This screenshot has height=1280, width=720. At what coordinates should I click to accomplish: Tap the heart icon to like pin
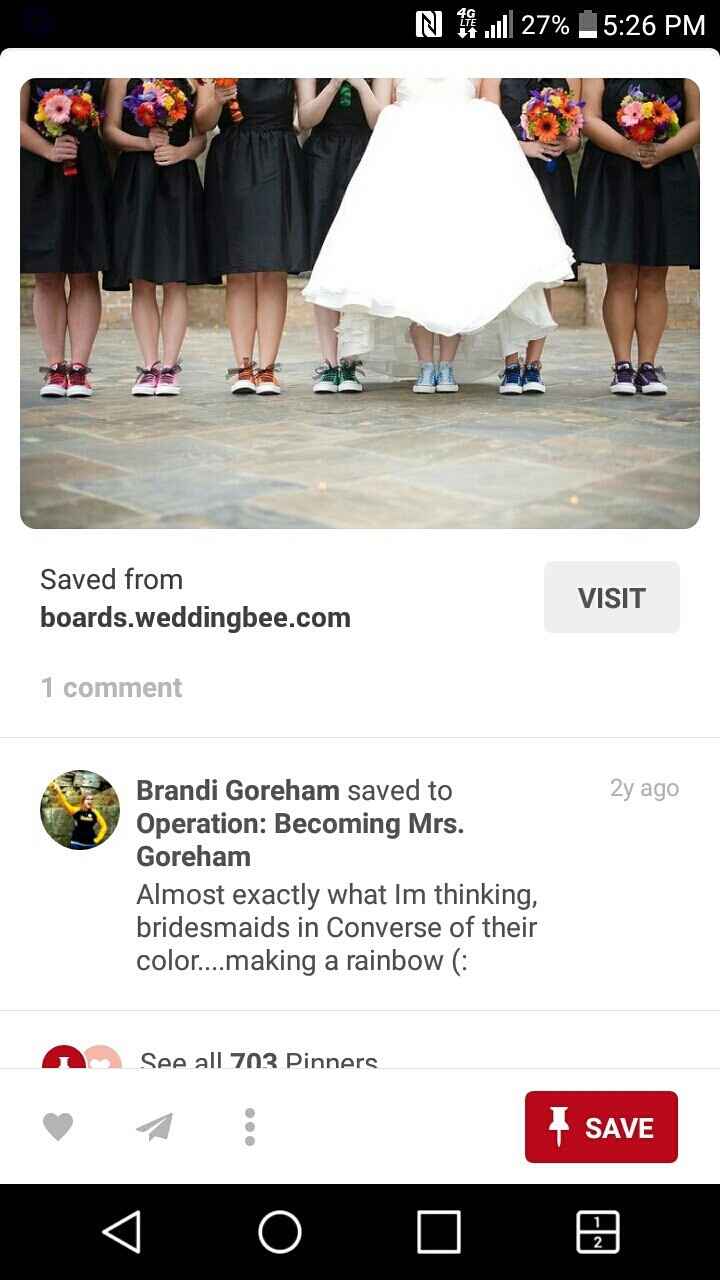click(58, 1126)
